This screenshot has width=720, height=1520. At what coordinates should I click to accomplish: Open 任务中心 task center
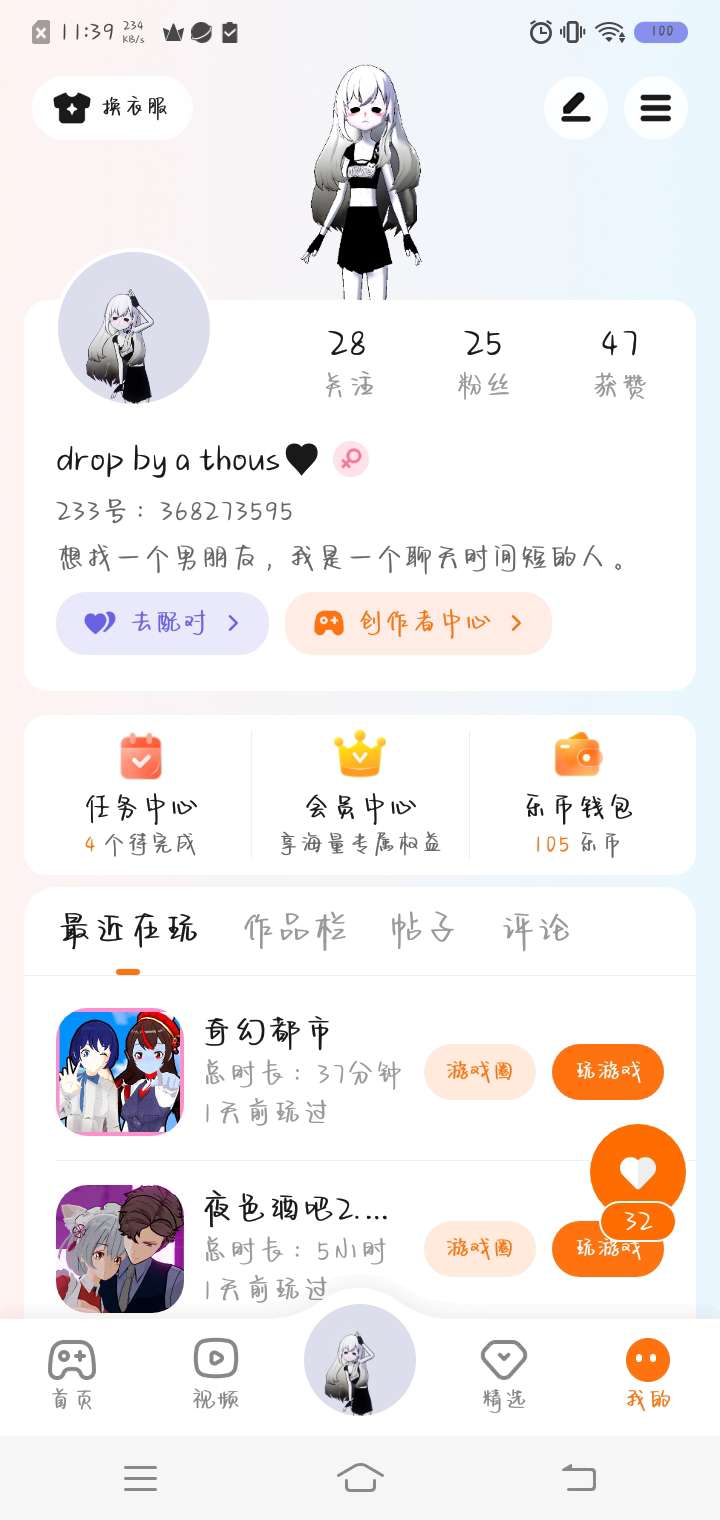[140, 795]
